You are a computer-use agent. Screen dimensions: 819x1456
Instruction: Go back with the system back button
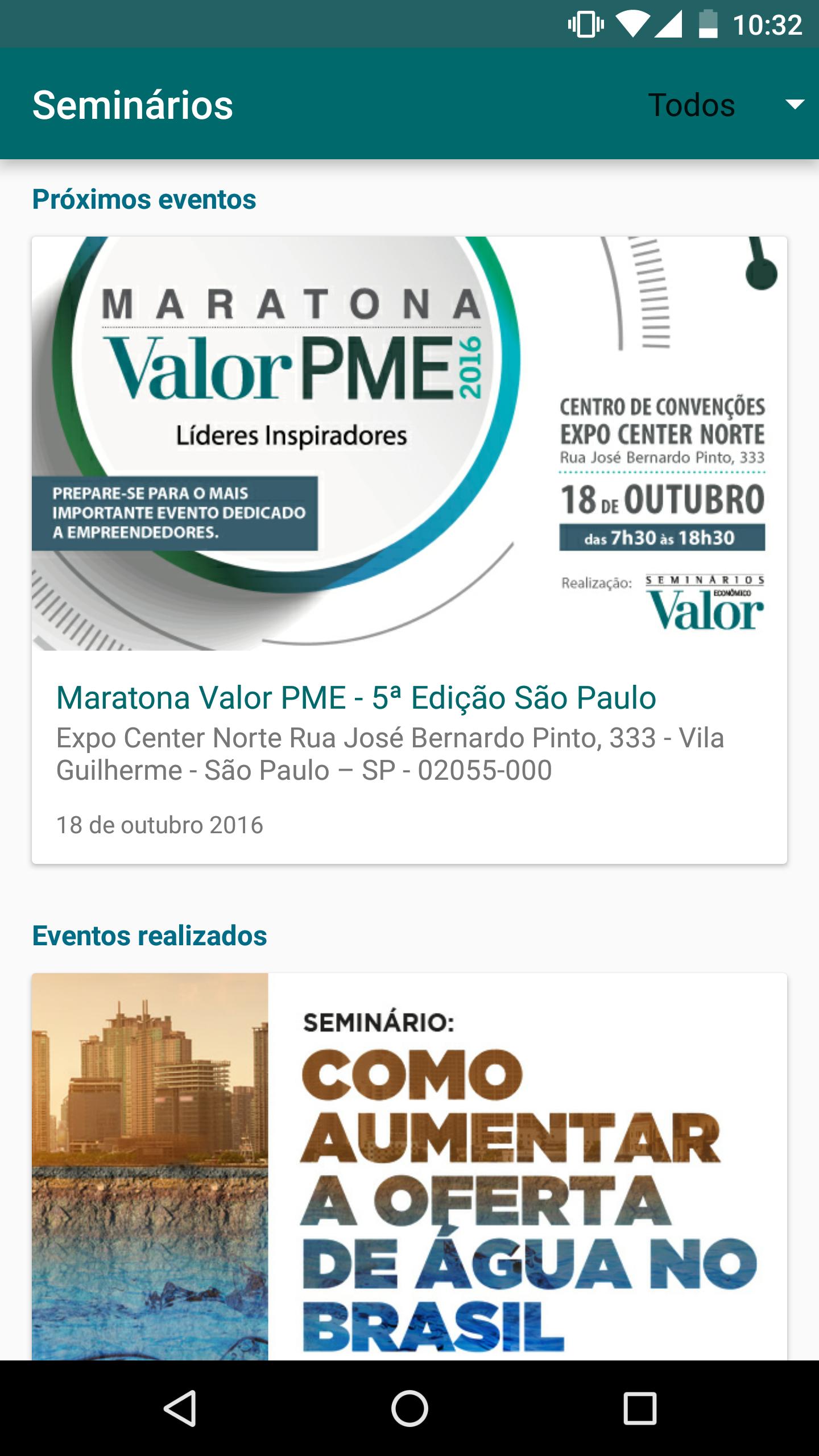point(180,1408)
